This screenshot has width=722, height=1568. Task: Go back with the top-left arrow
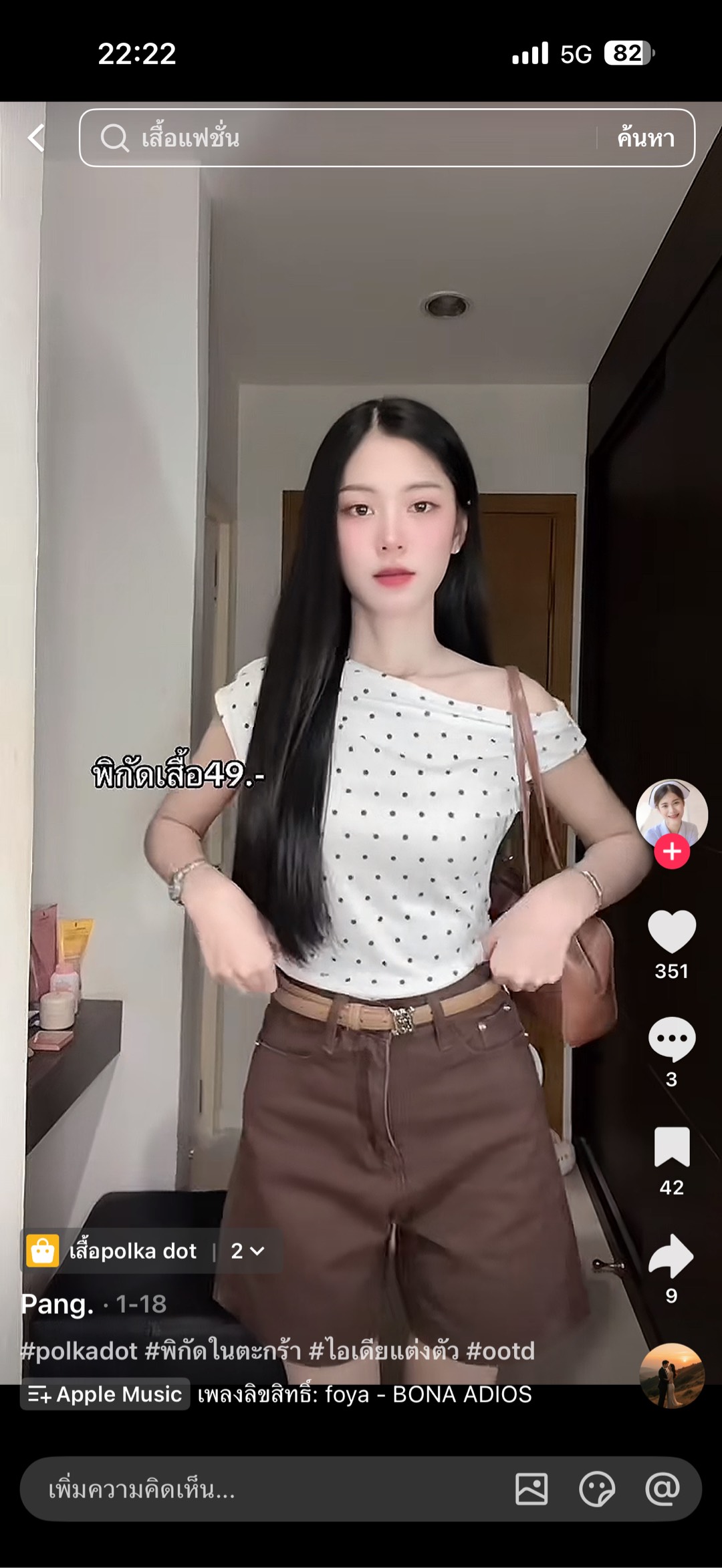[x=36, y=138]
